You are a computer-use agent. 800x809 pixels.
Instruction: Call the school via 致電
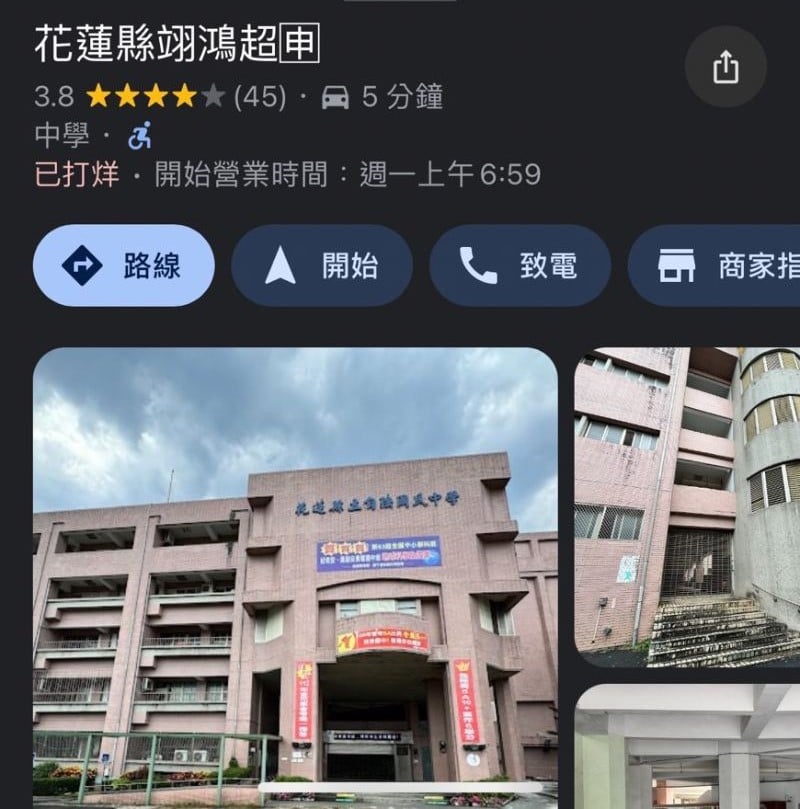519,266
